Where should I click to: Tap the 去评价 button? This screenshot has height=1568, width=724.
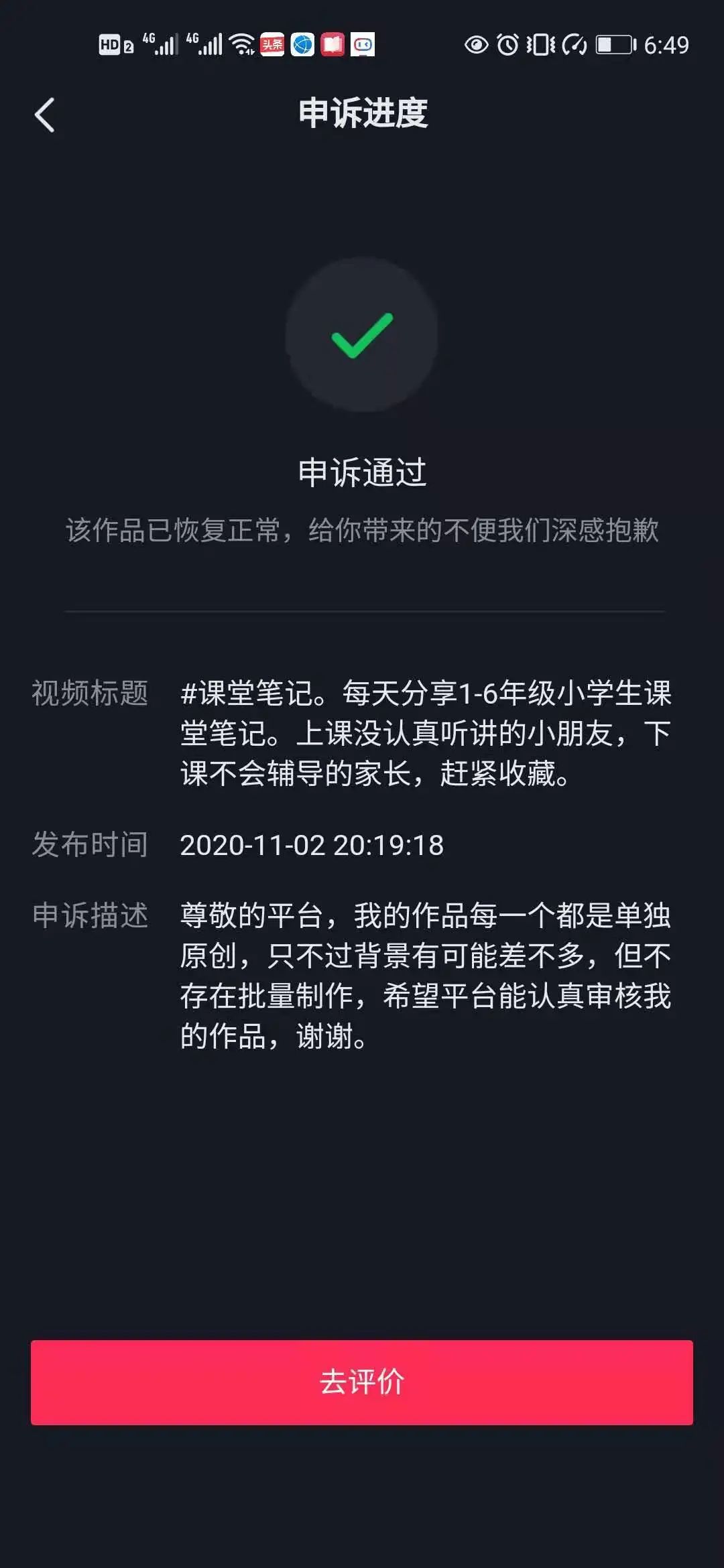coord(362,1397)
